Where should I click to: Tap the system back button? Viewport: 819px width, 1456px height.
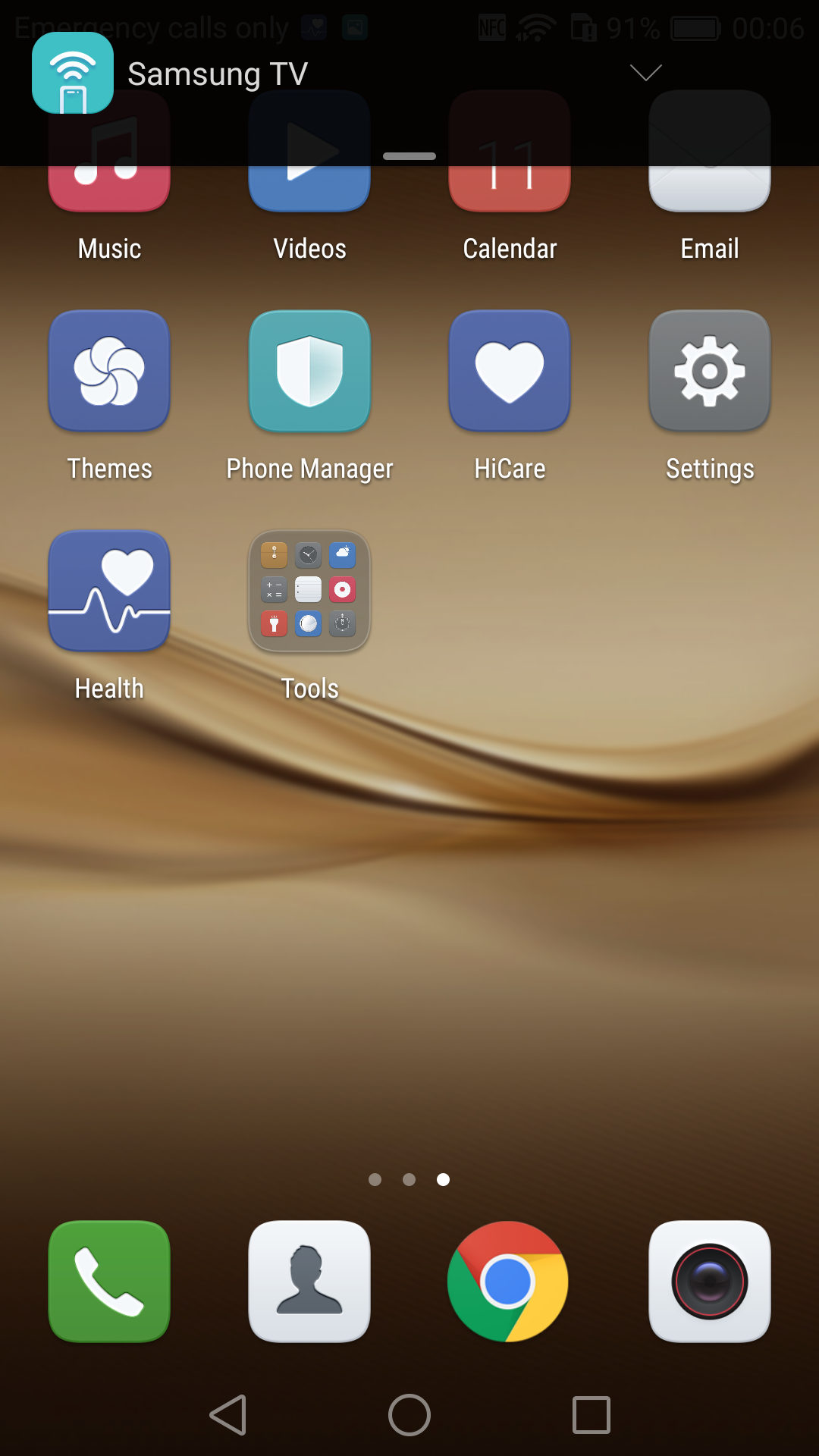coord(228,1415)
